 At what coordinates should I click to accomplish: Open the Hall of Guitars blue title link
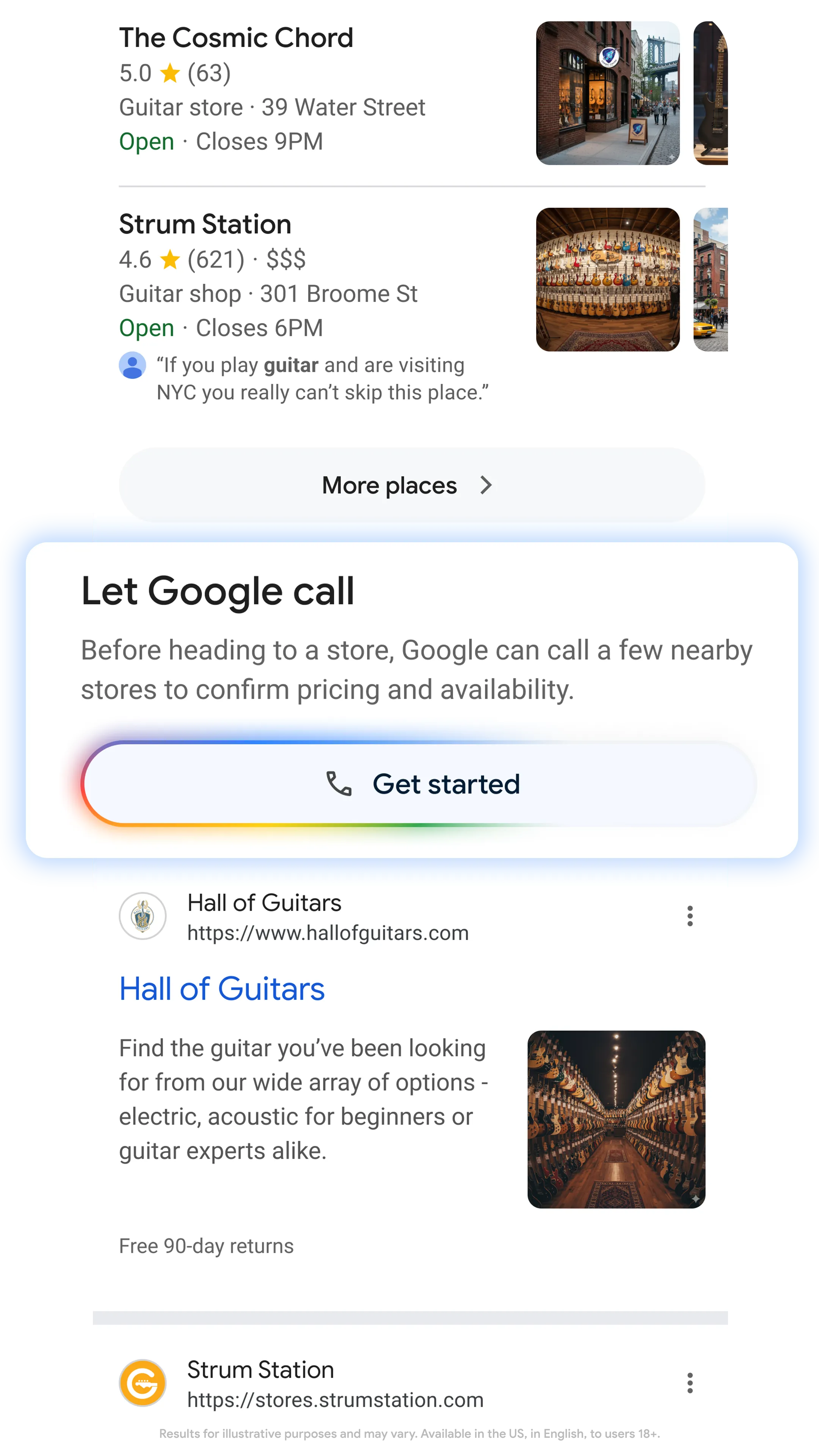[x=221, y=989]
